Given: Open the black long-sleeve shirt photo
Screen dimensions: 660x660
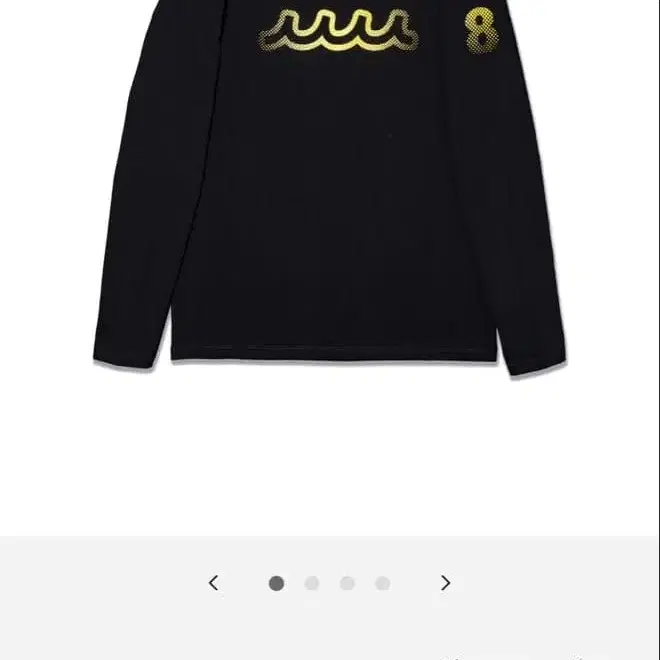Looking at the screenshot, I should (330, 200).
